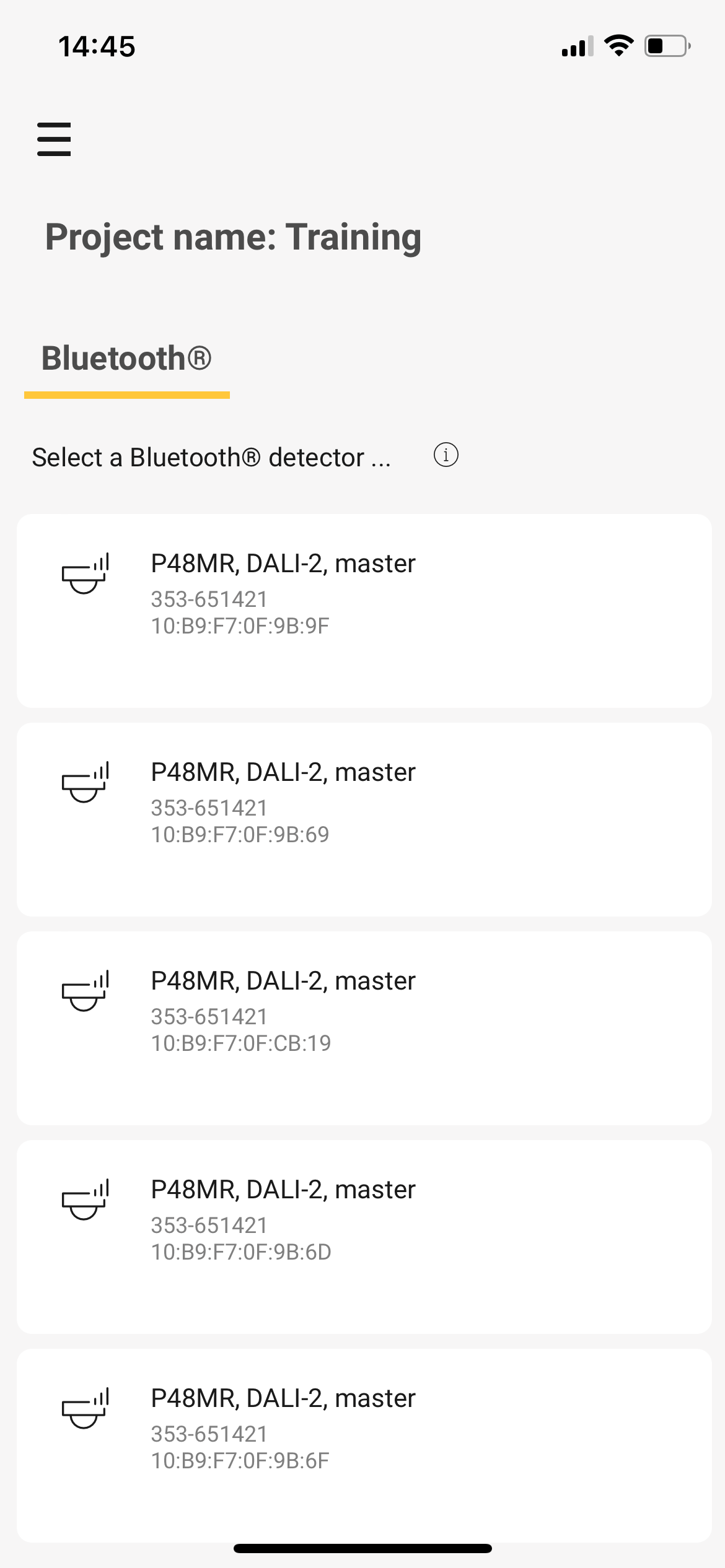Select detector with address 10:B9:F7:0F:9B:9F
Viewport: 725px width, 1568px height.
point(364,610)
